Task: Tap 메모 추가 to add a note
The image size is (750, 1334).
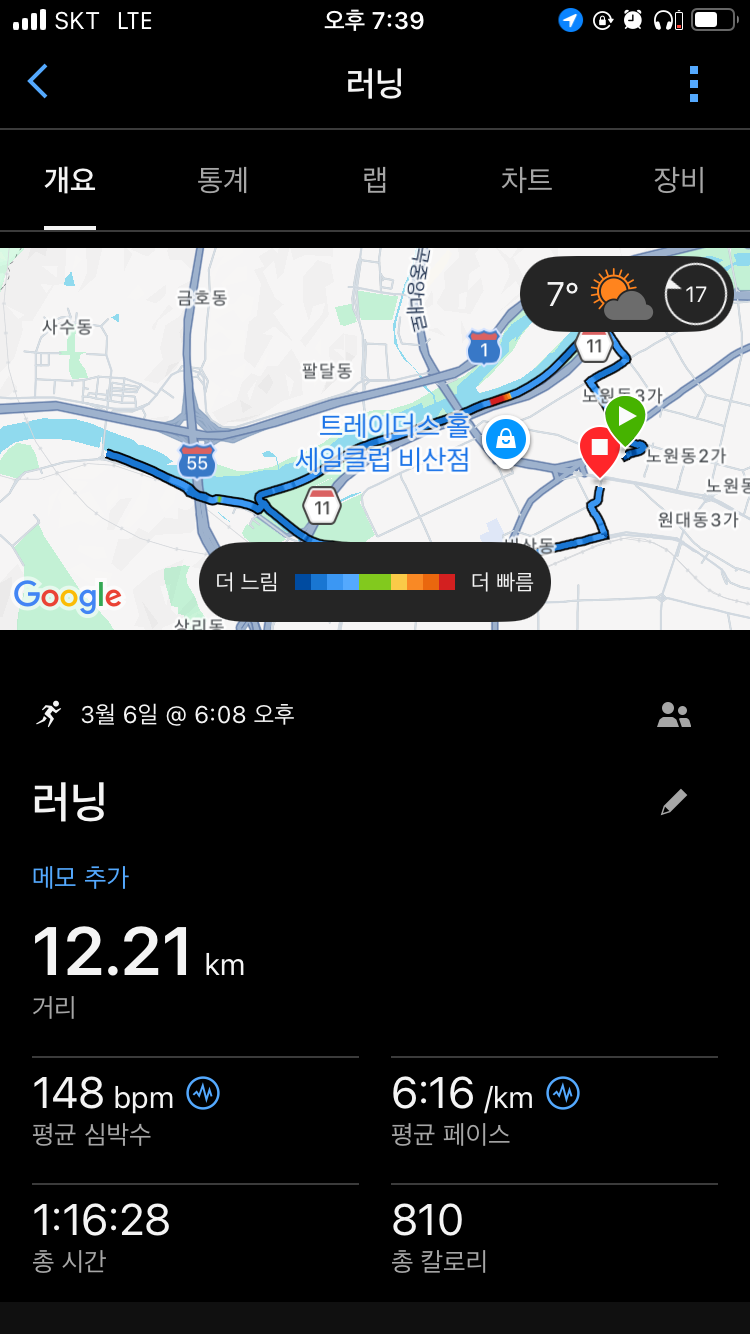Action: pos(81,877)
